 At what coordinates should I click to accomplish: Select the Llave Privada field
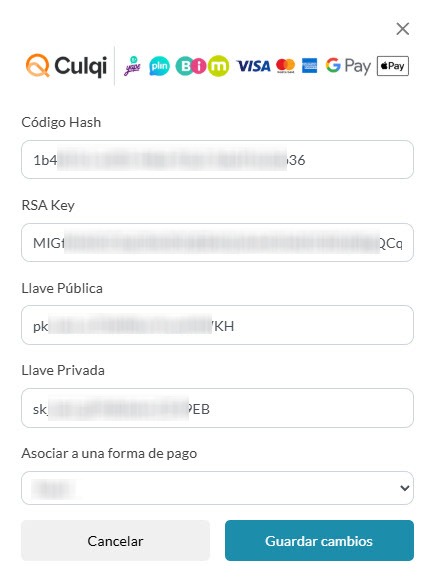coord(217,408)
